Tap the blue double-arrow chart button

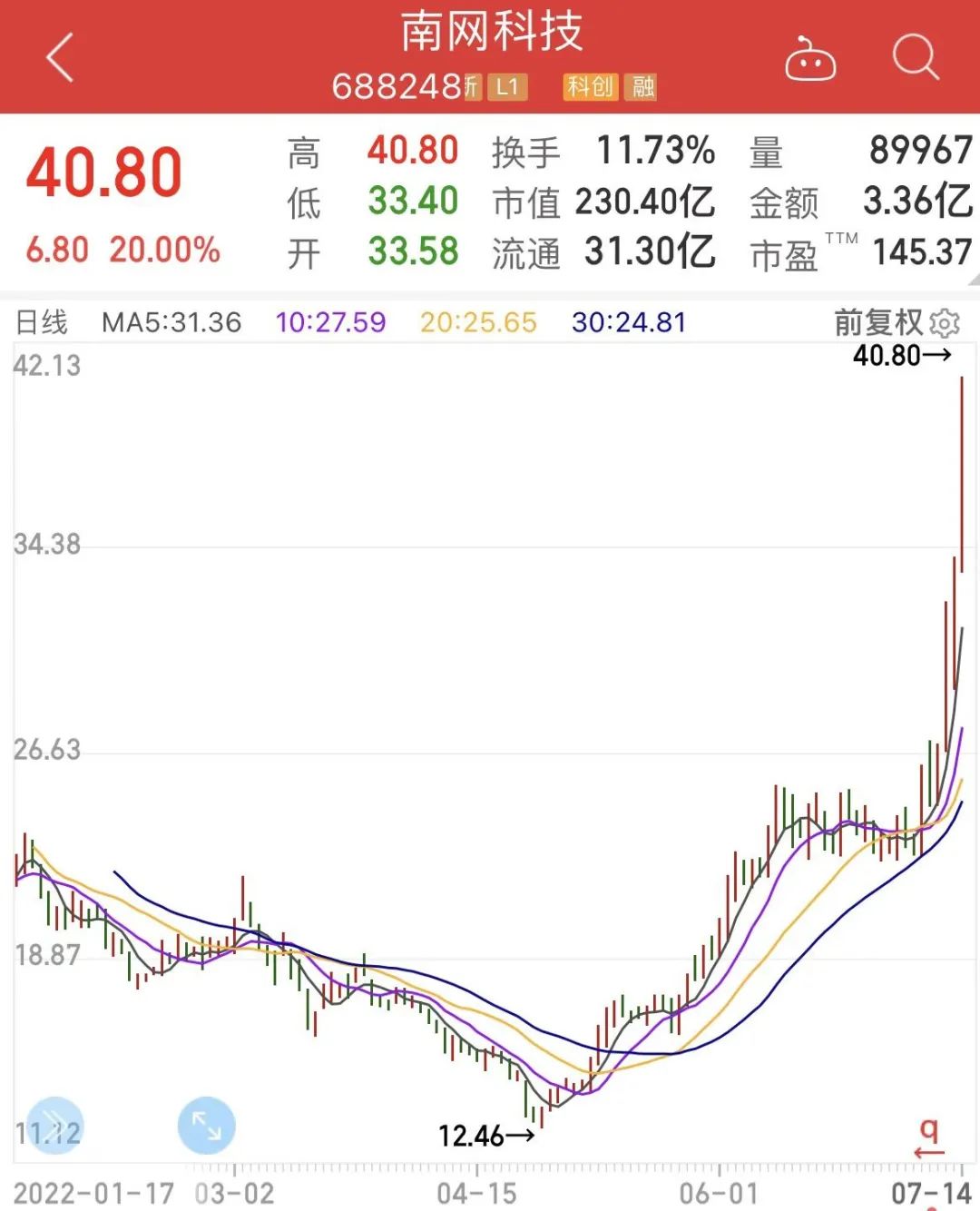click(54, 1126)
